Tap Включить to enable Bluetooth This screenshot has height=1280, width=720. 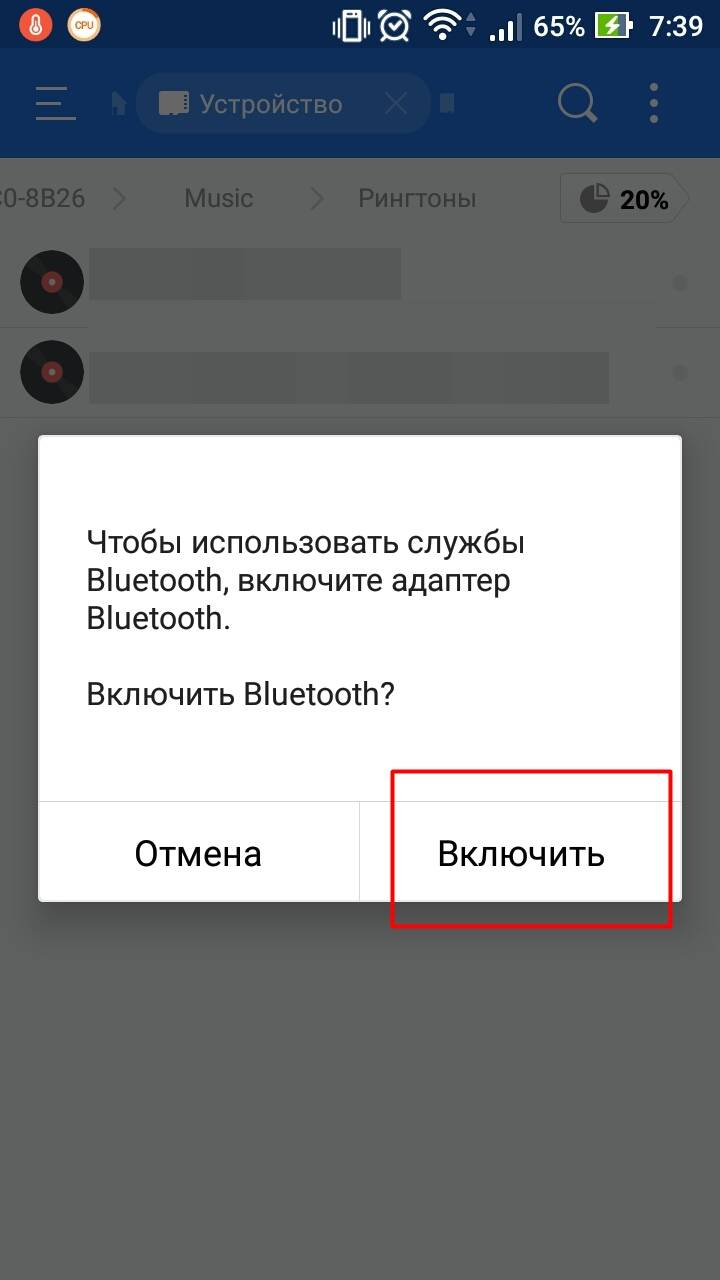click(521, 853)
